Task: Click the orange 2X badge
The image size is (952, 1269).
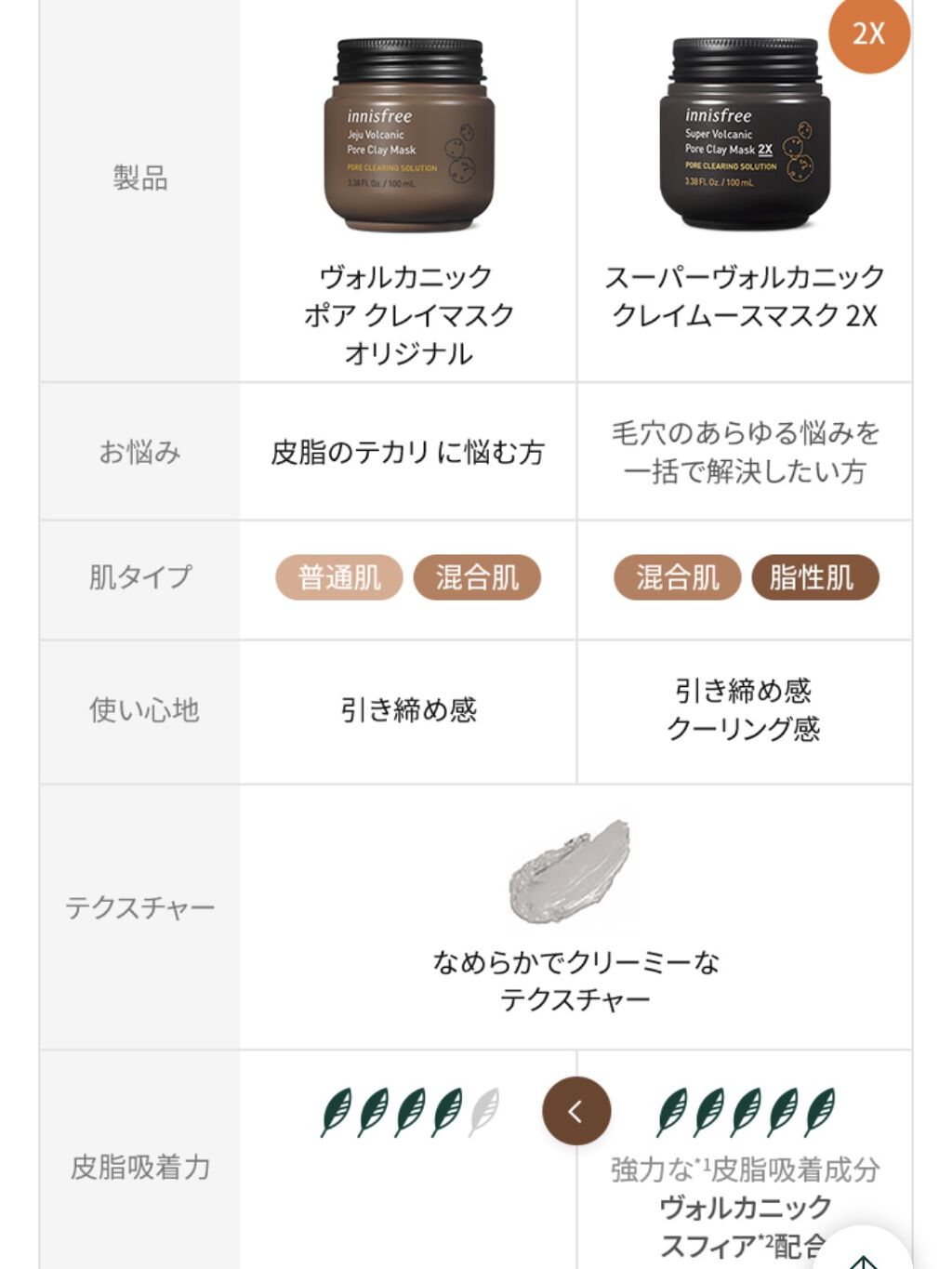Action: click(x=869, y=37)
